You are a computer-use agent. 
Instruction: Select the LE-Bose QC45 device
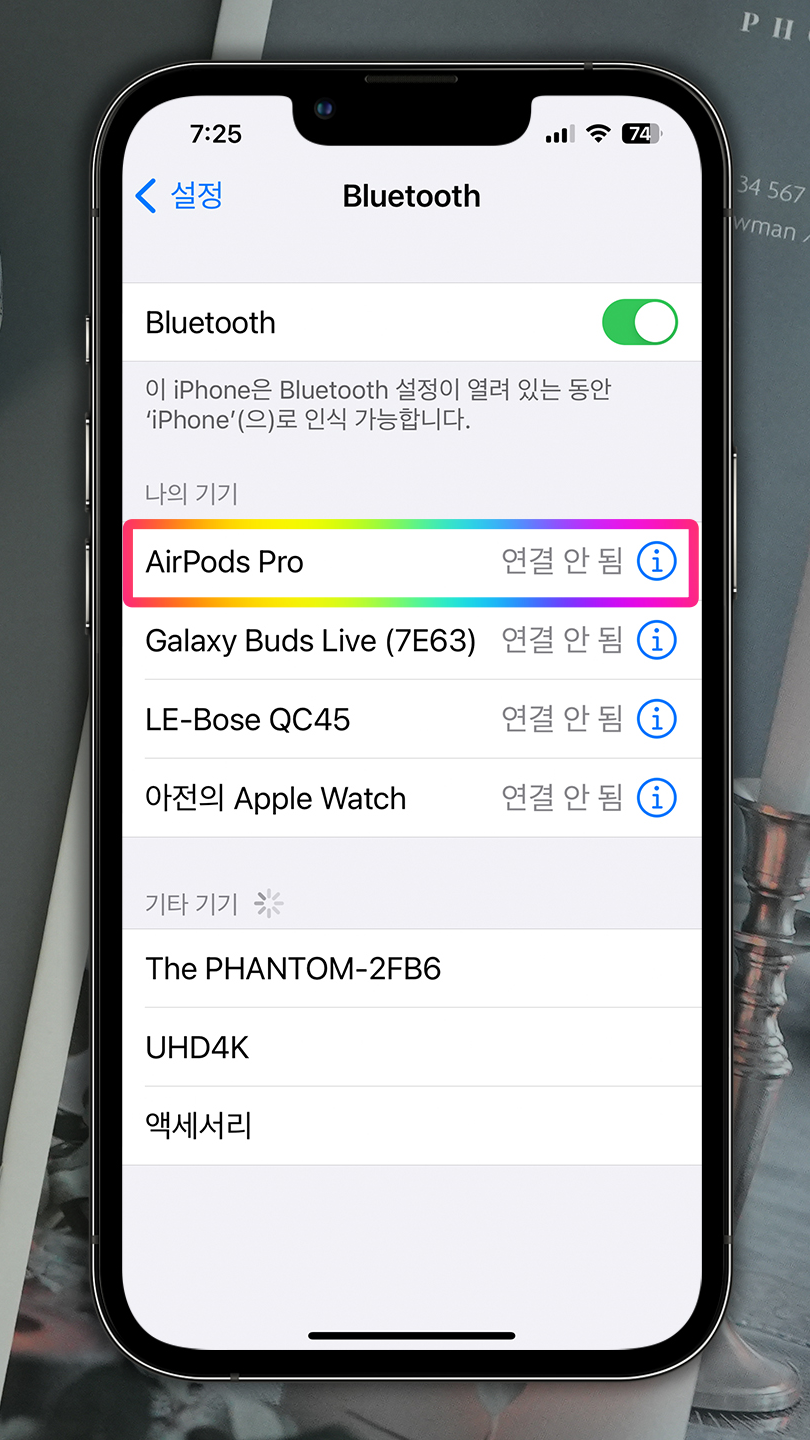point(411,719)
